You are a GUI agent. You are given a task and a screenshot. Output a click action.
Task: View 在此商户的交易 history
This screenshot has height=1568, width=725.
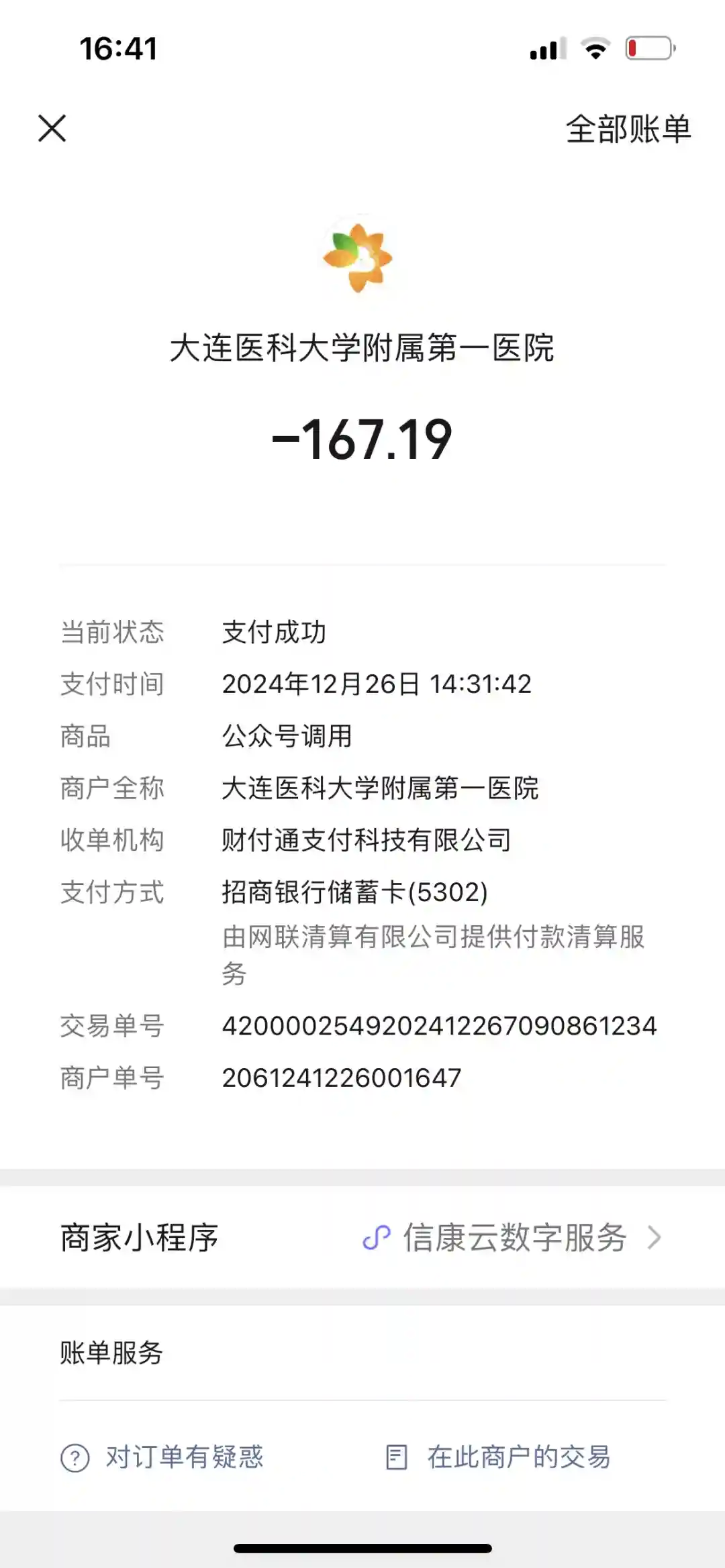click(498, 1457)
